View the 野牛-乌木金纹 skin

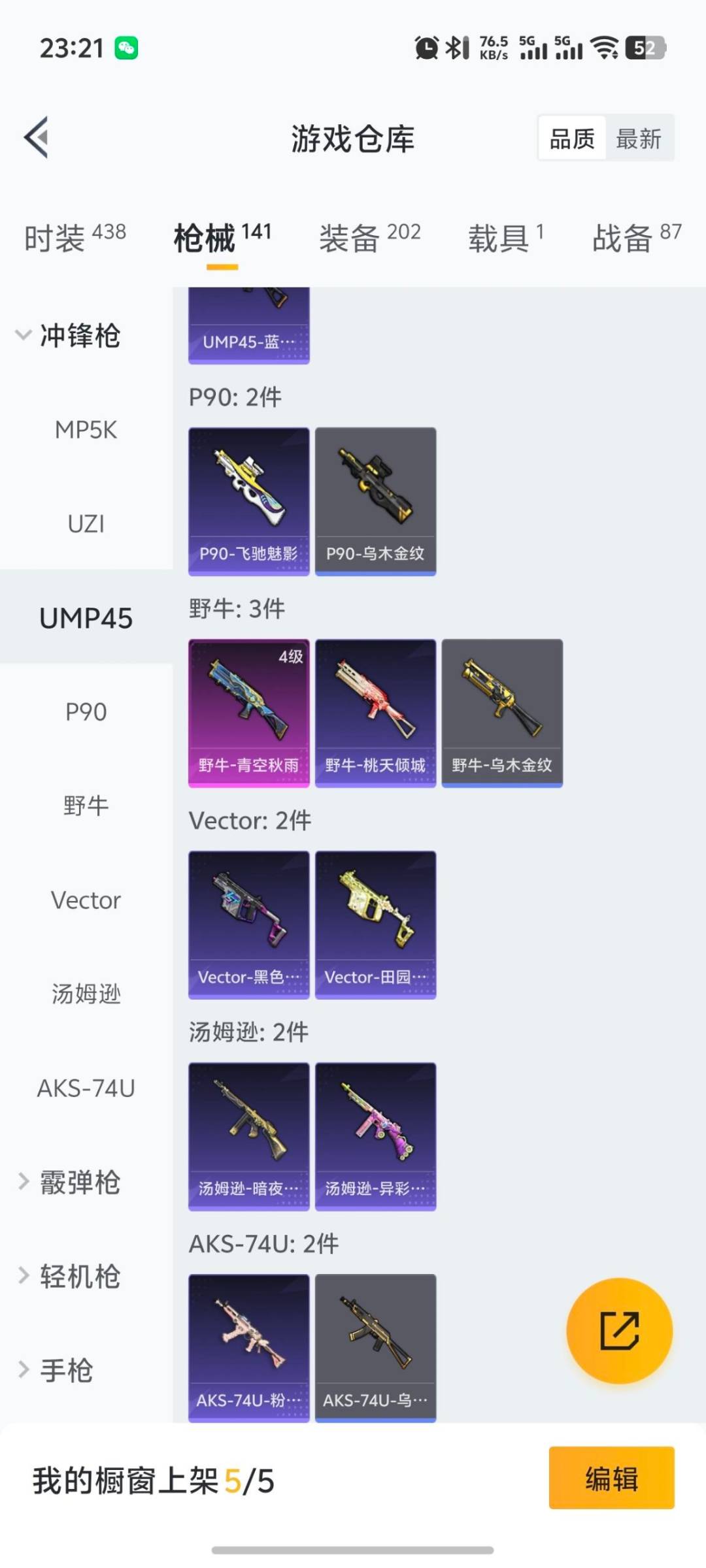pyautogui.click(x=502, y=713)
